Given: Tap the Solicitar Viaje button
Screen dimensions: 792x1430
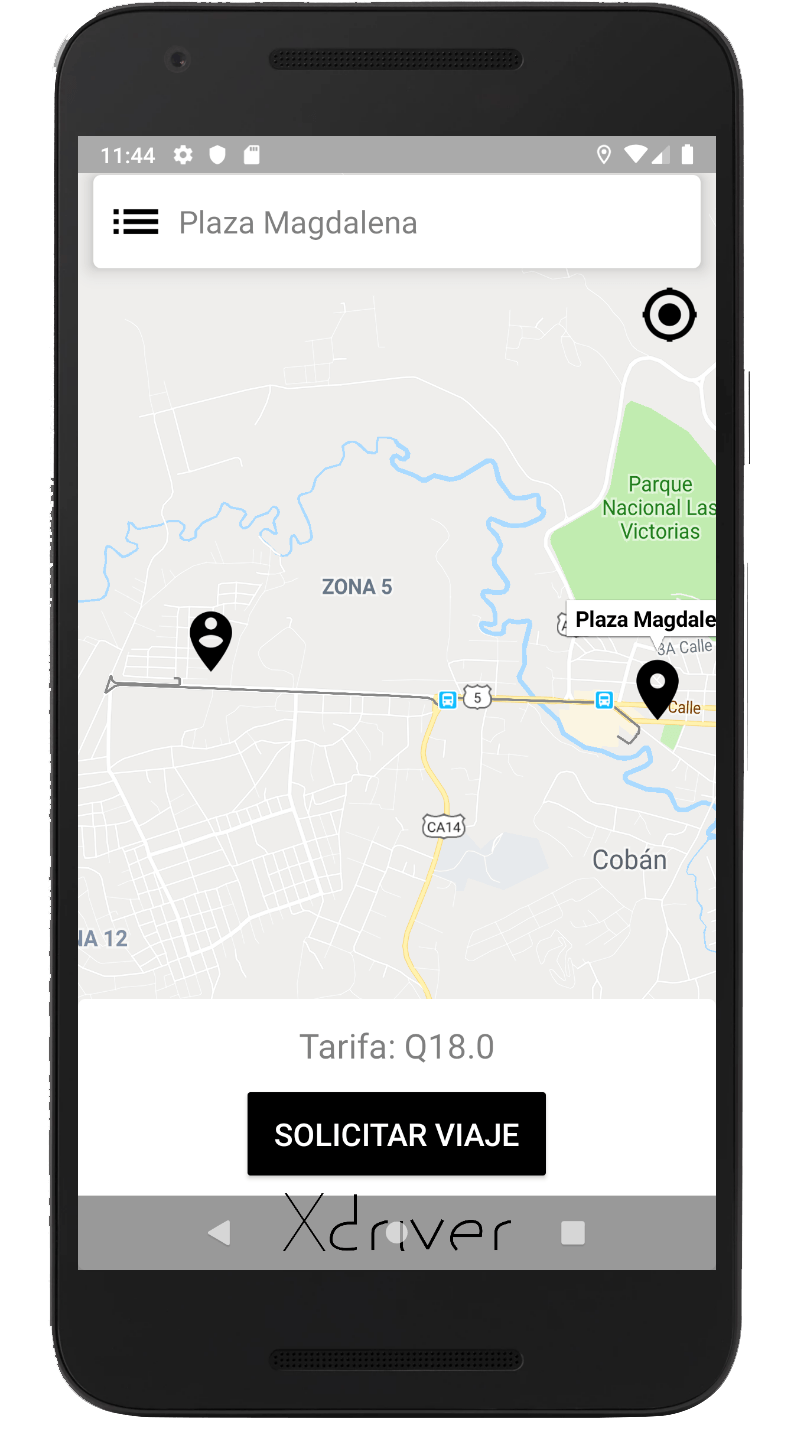Looking at the screenshot, I should pyautogui.click(x=396, y=1134).
